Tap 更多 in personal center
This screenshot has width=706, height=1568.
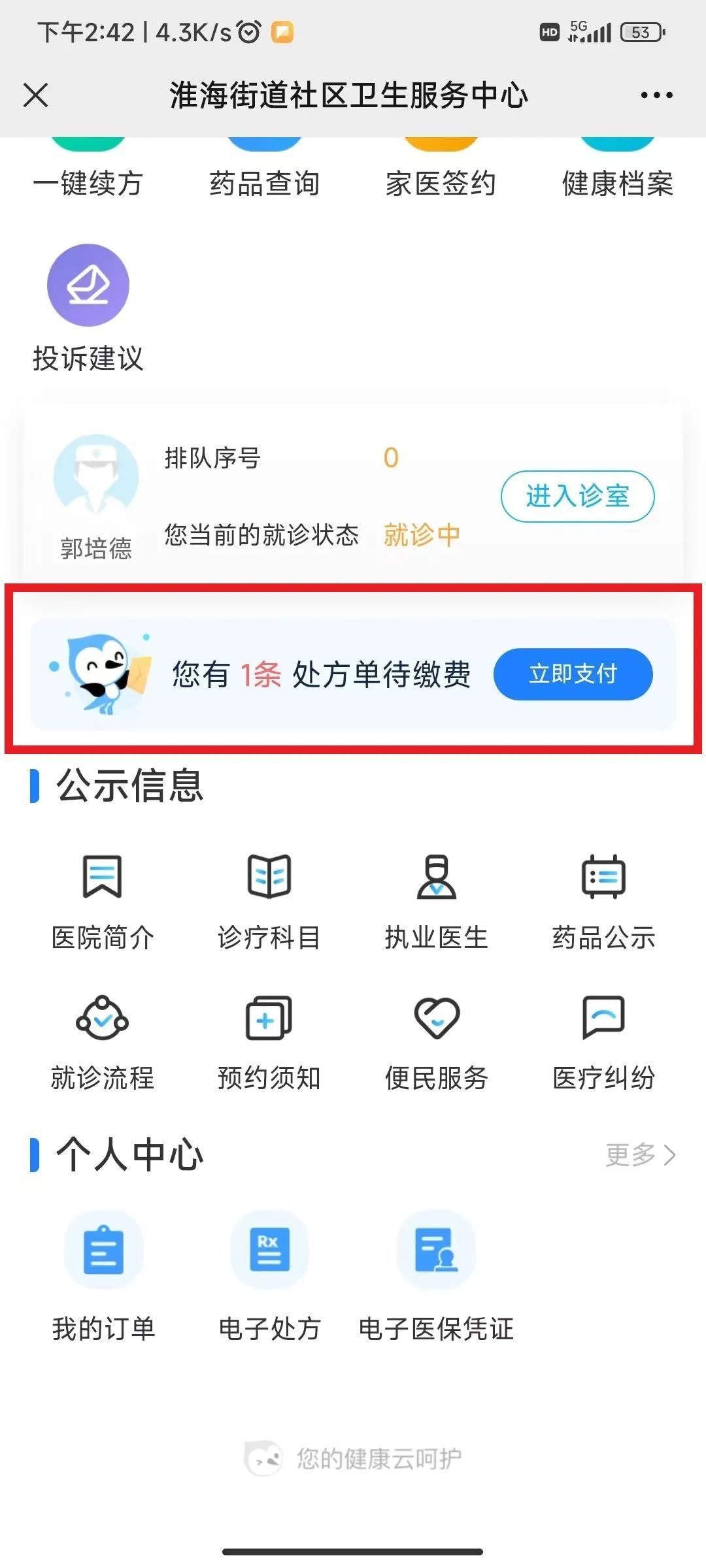(640, 1155)
